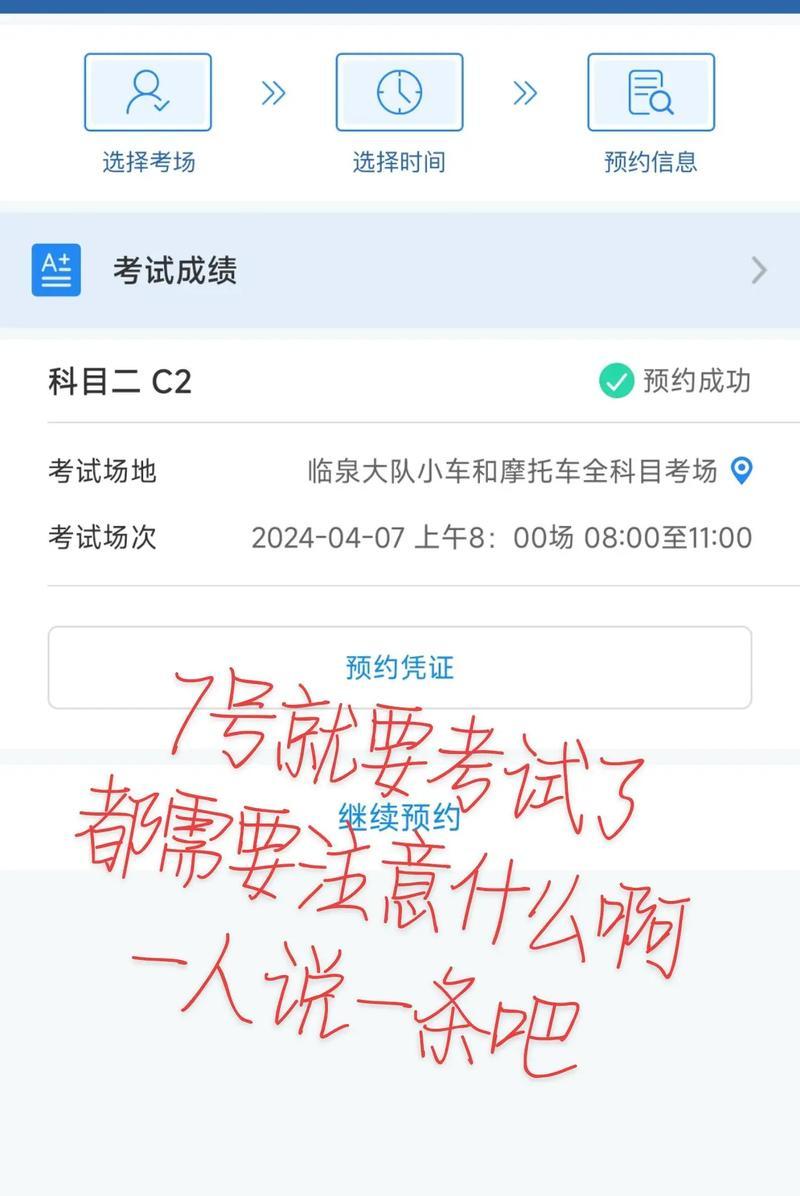Open the 预约信息 step
800x1196 pixels.
(650, 93)
